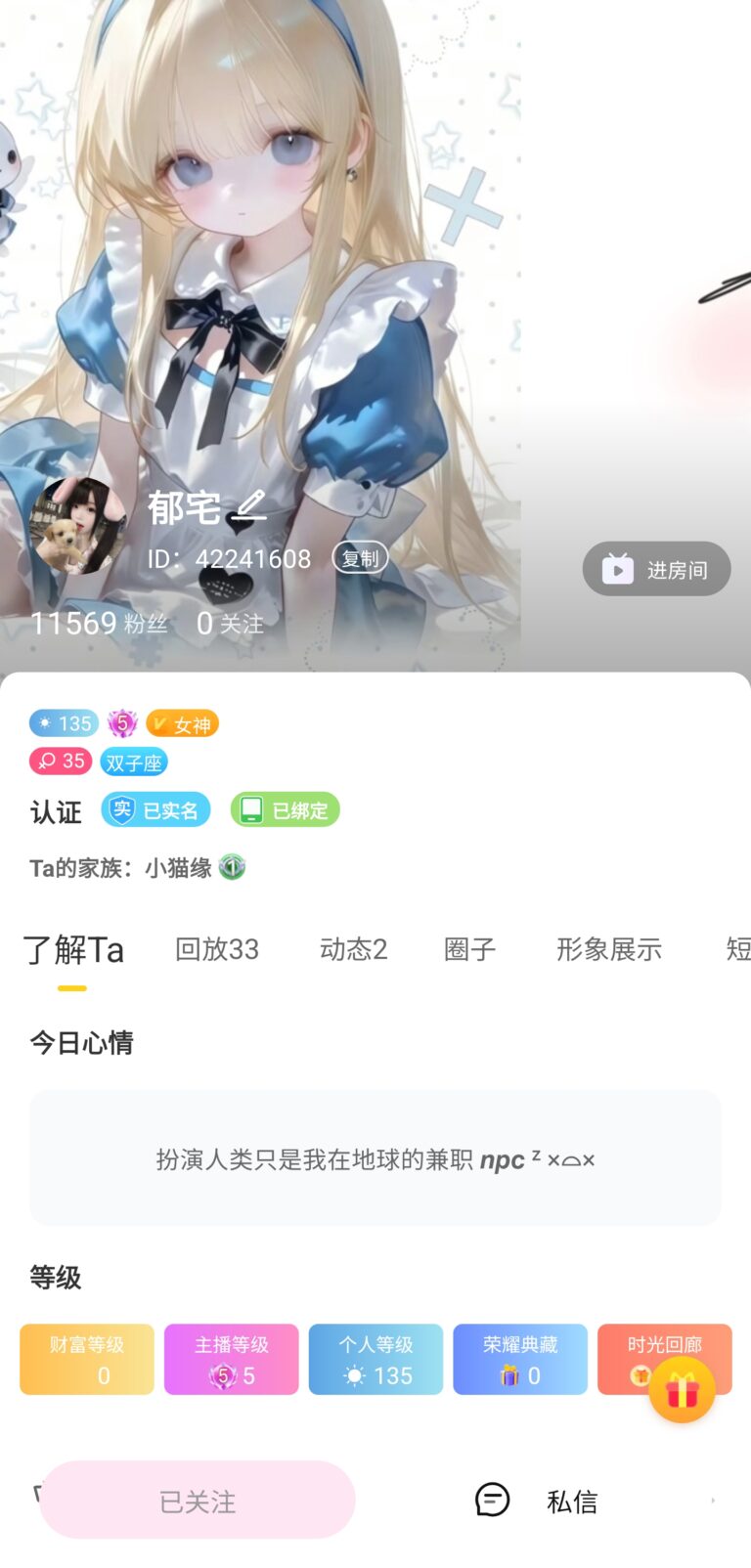Tap the edit pencil beside 郁宅
Viewport: 751px width, 1568px height.
pyautogui.click(x=250, y=505)
